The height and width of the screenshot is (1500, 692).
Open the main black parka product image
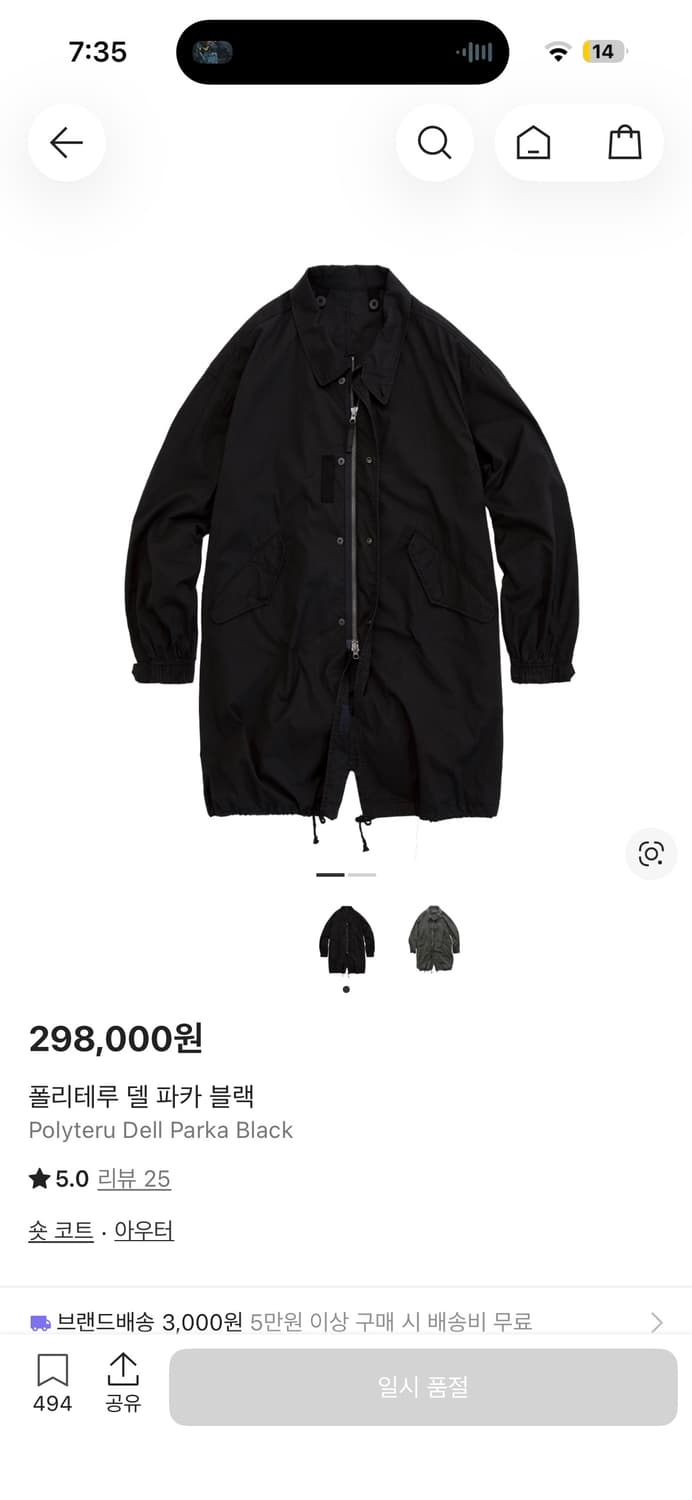click(350, 550)
